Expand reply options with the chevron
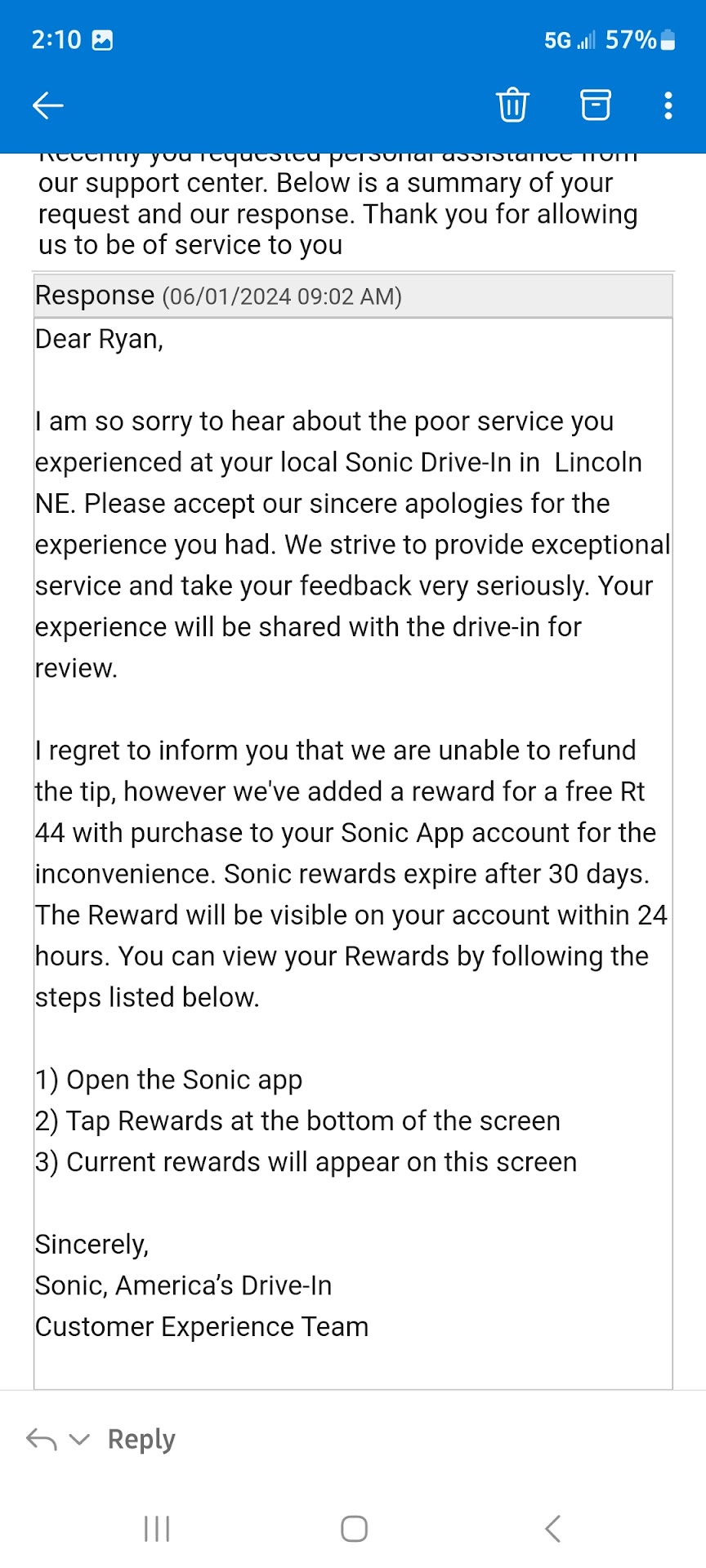The width and height of the screenshot is (706, 1568). tap(79, 1439)
